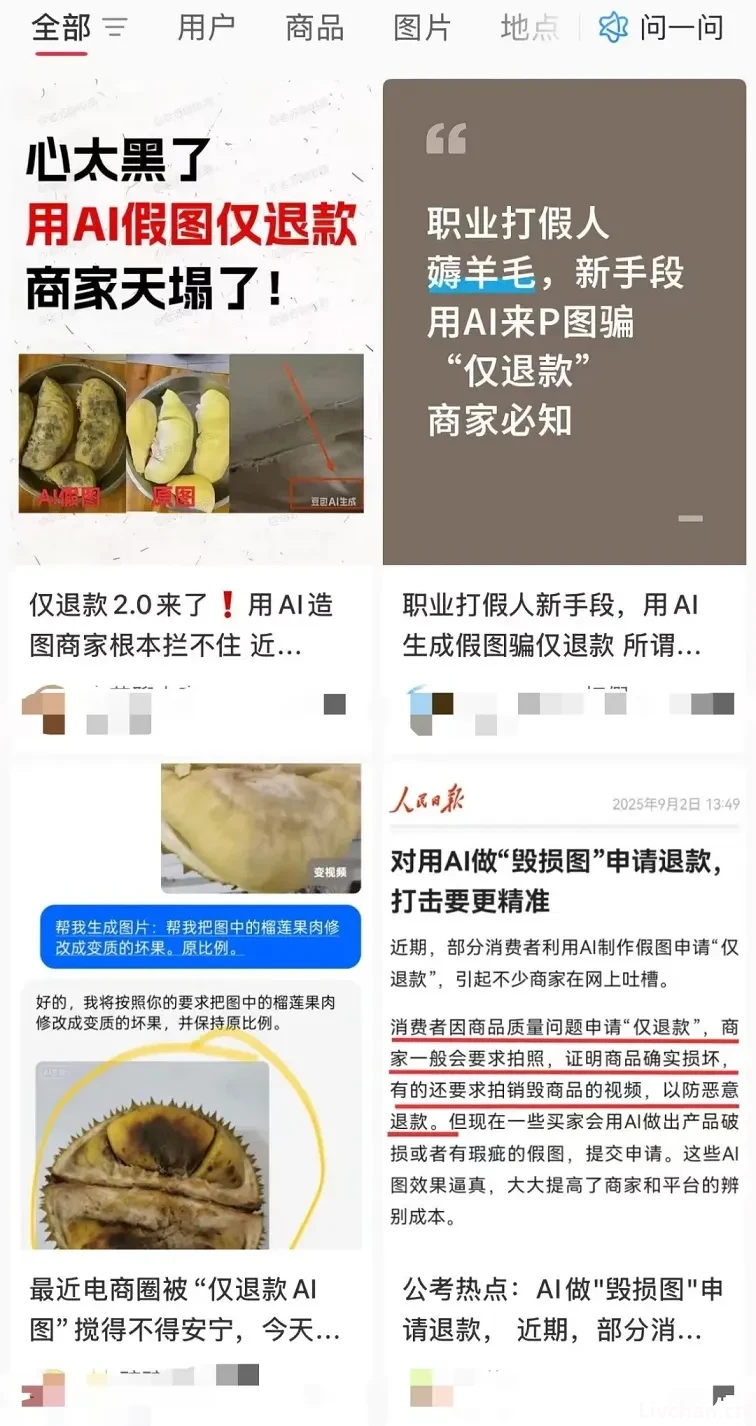The width and height of the screenshot is (756, 1426).
Task: Open the 问一问 AI assistant
Action: (663, 27)
